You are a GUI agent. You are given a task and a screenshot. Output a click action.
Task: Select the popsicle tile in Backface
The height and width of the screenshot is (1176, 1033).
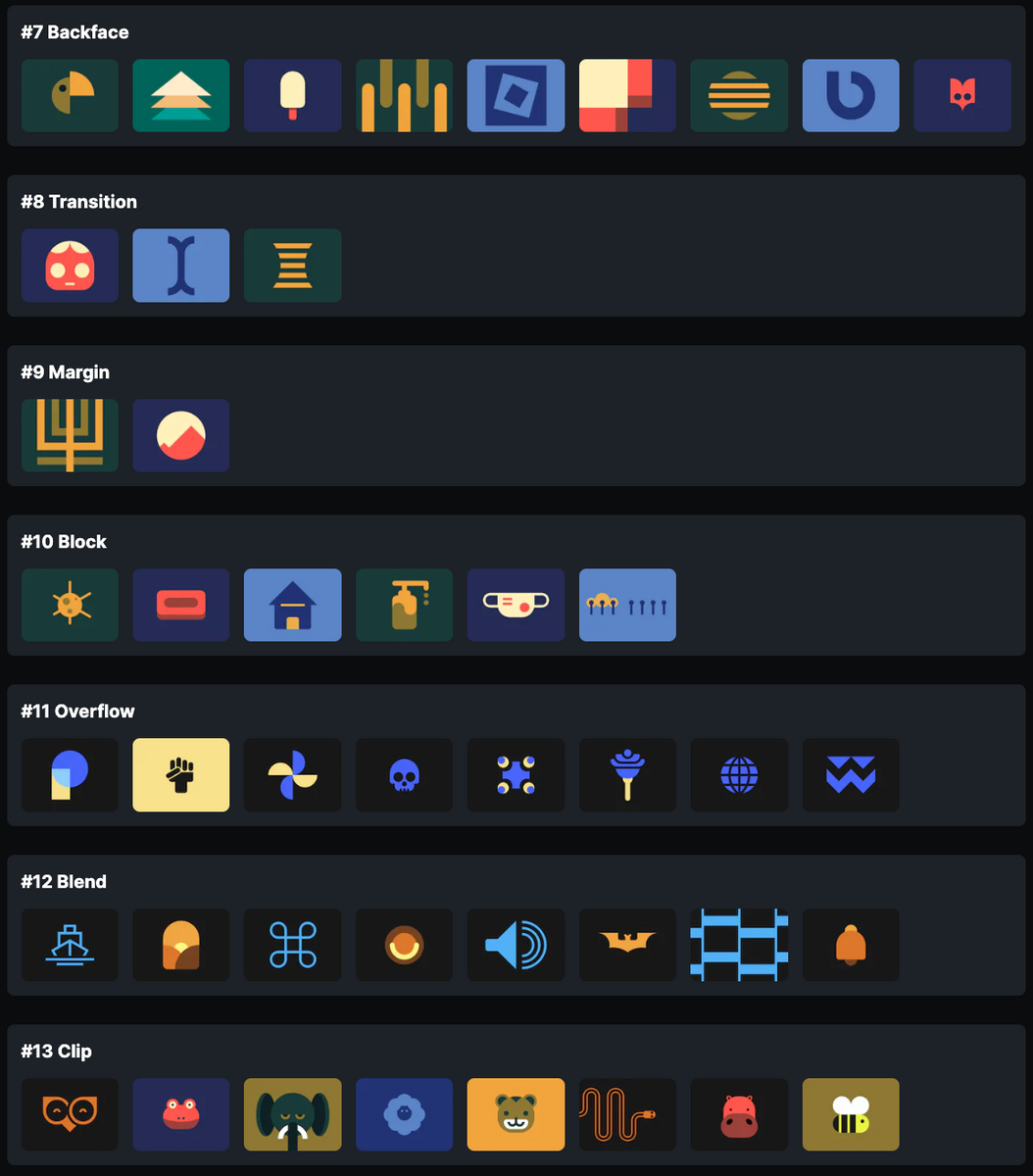(x=292, y=95)
